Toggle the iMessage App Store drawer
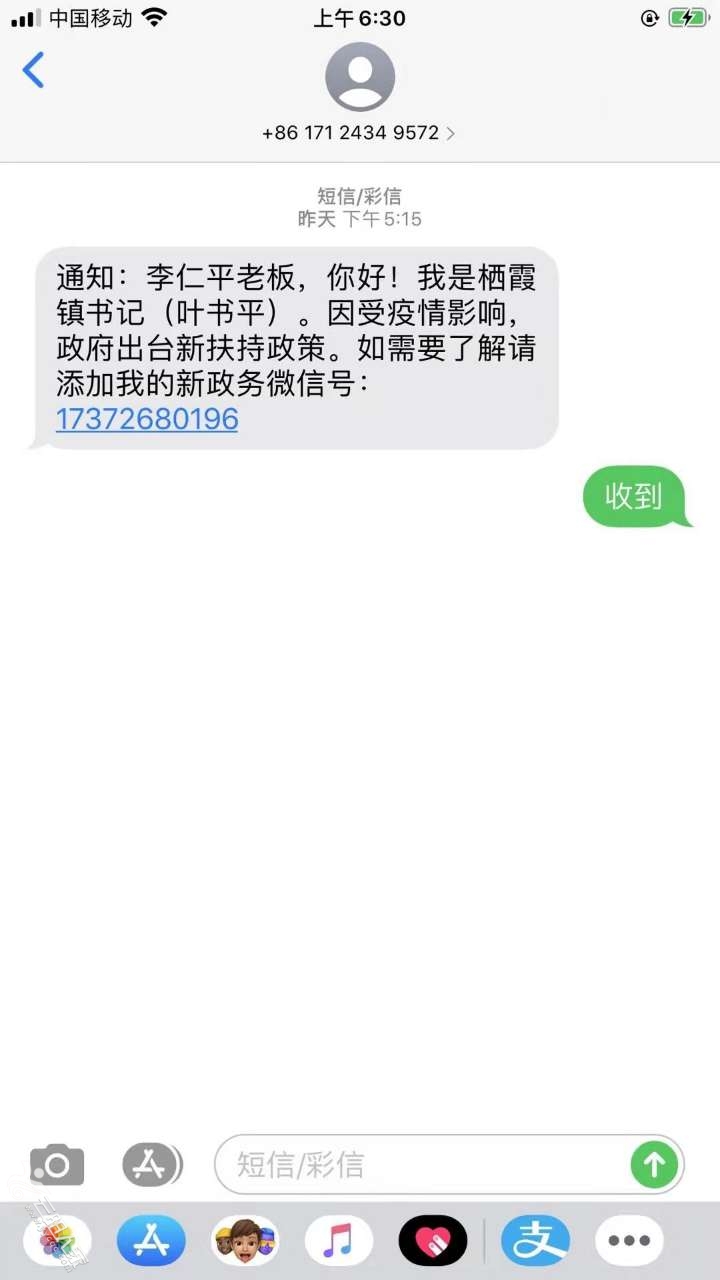720x1280 pixels. point(152,1164)
